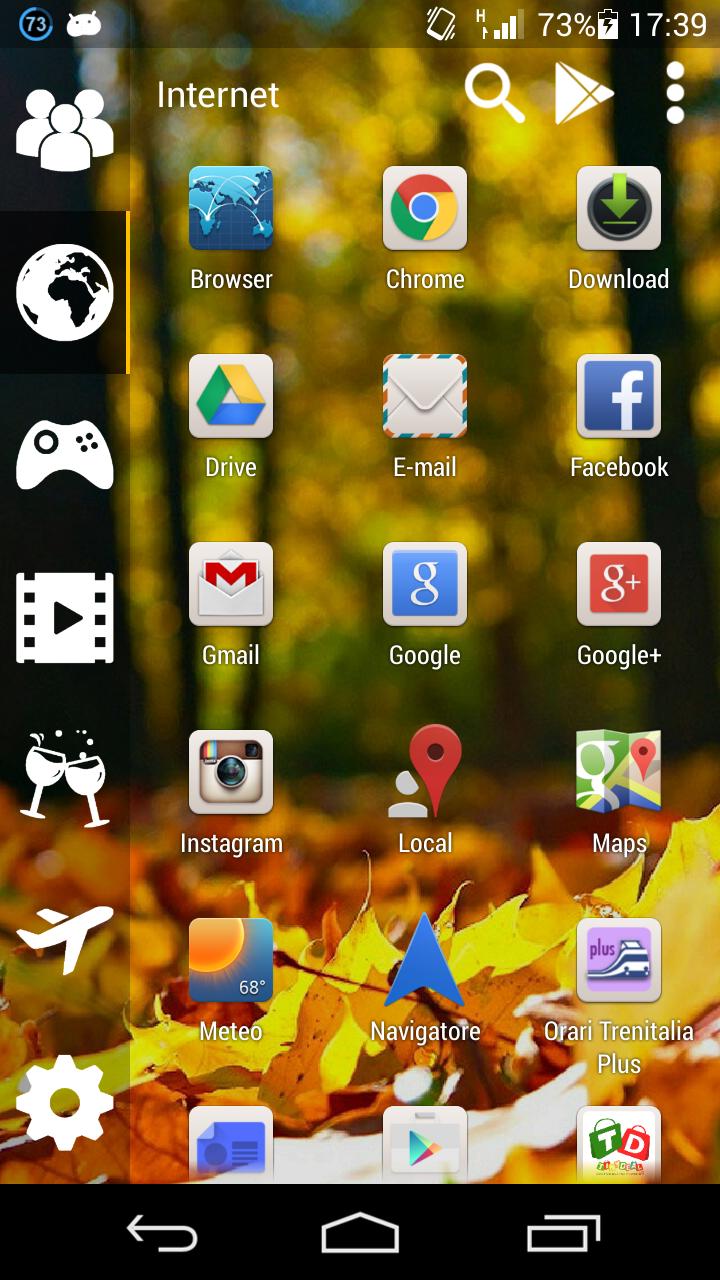Viewport: 720px width, 1280px height.
Task: Select the drinks category in the sidebar
Action: coord(64,775)
